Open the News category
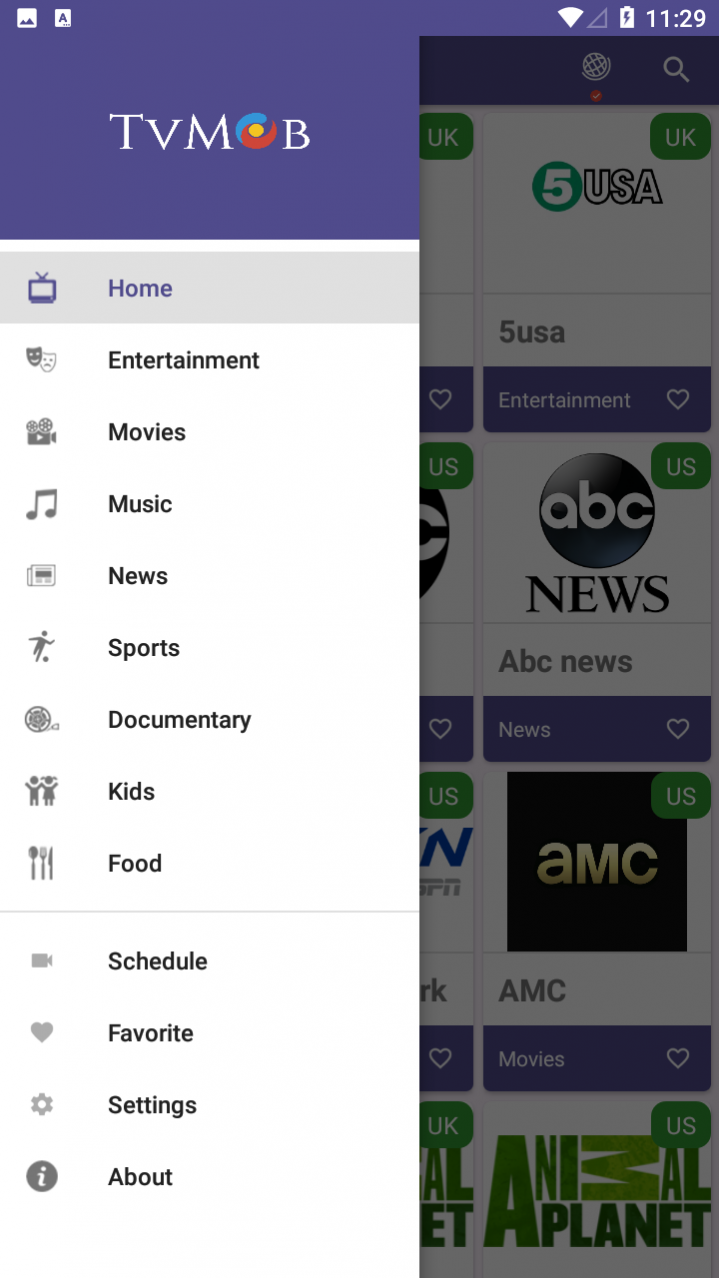Image resolution: width=719 pixels, height=1278 pixels. point(209,576)
